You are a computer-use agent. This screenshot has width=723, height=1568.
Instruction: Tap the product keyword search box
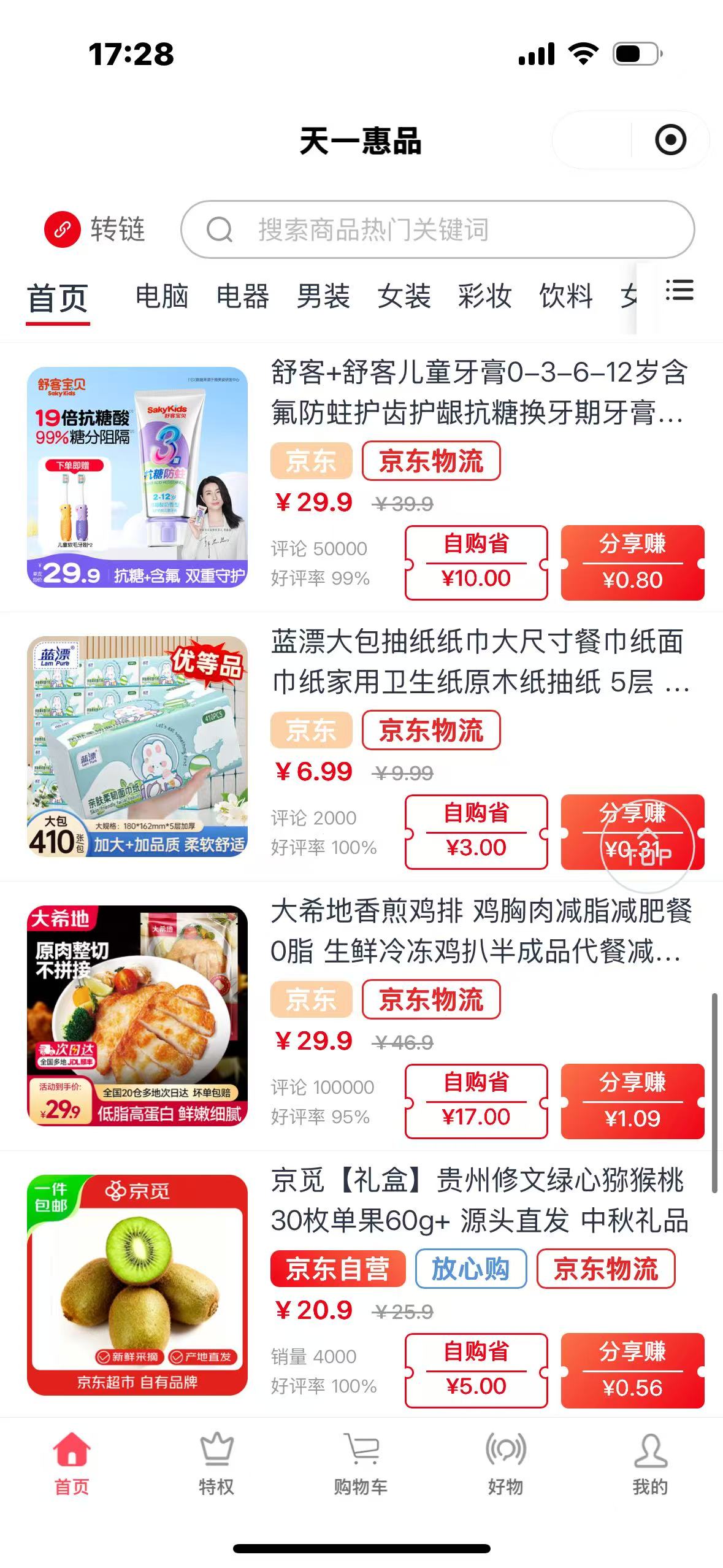tap(437, 229)
